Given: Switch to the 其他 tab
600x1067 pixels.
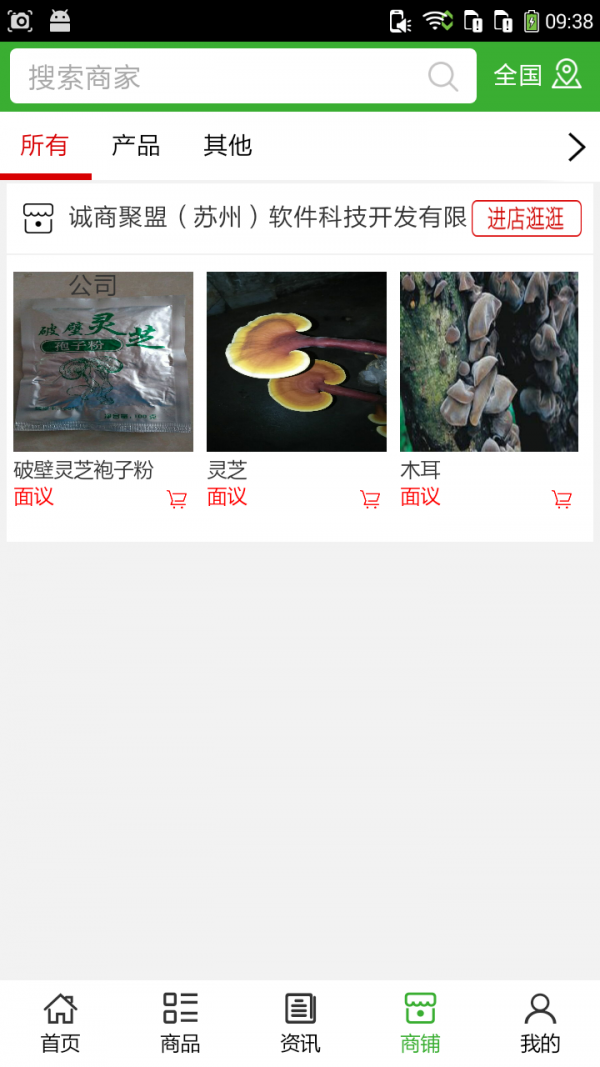Looking at the screenshot, I should [228, 146].
